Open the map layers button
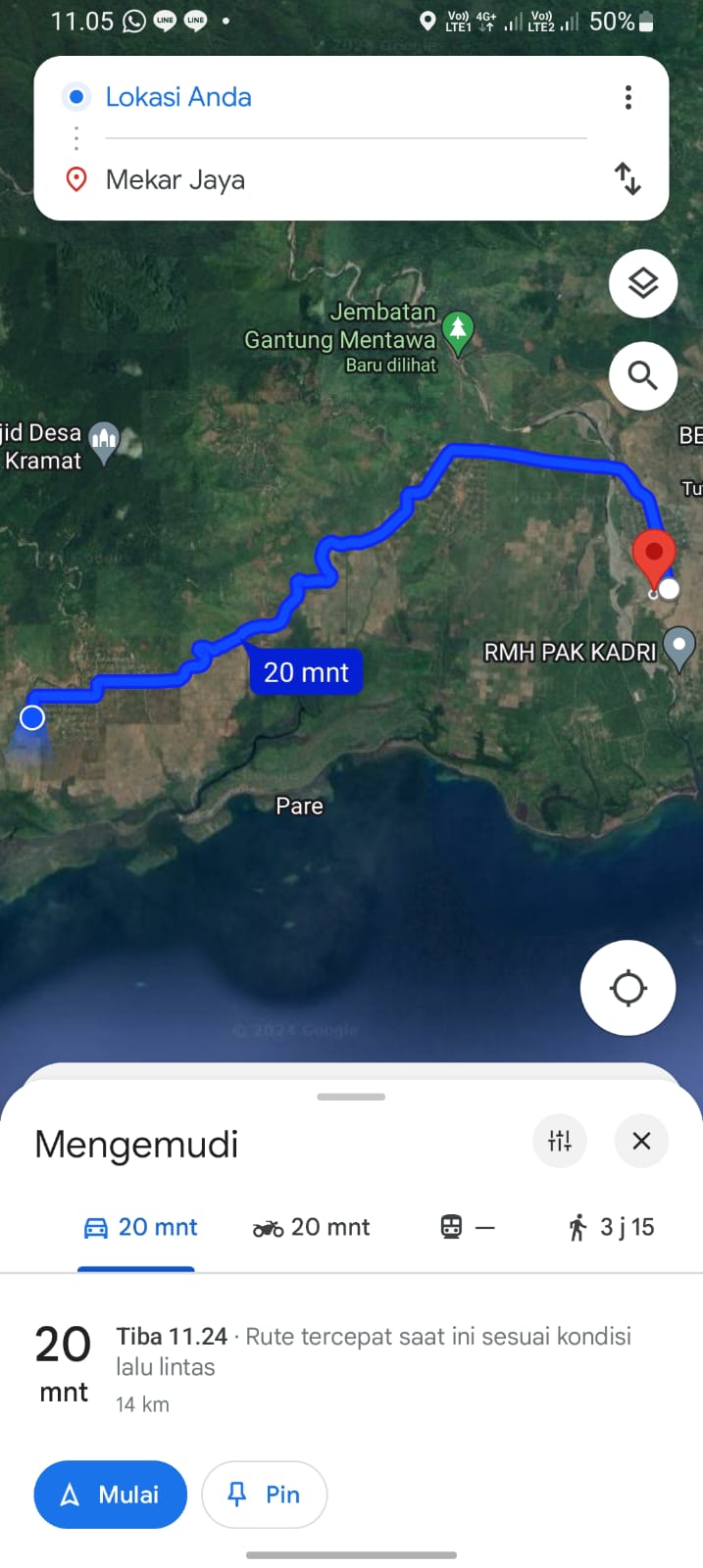This screenshot has width=703, height=1568. [x=643, y=284]
